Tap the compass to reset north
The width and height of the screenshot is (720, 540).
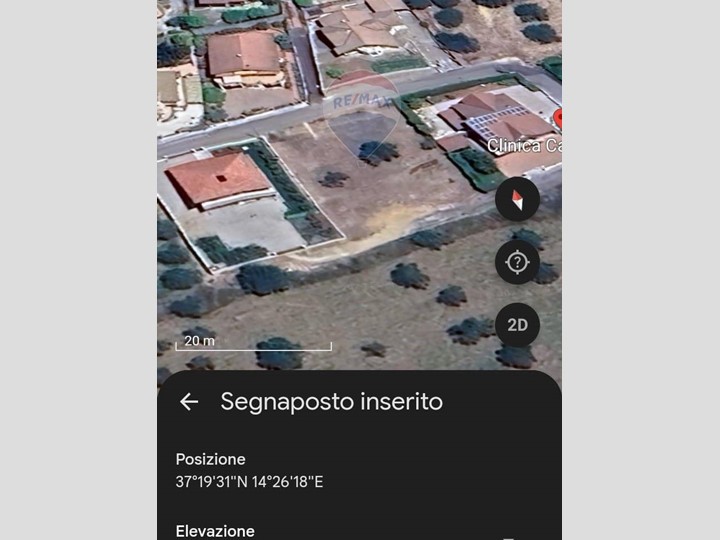point(517,199)
